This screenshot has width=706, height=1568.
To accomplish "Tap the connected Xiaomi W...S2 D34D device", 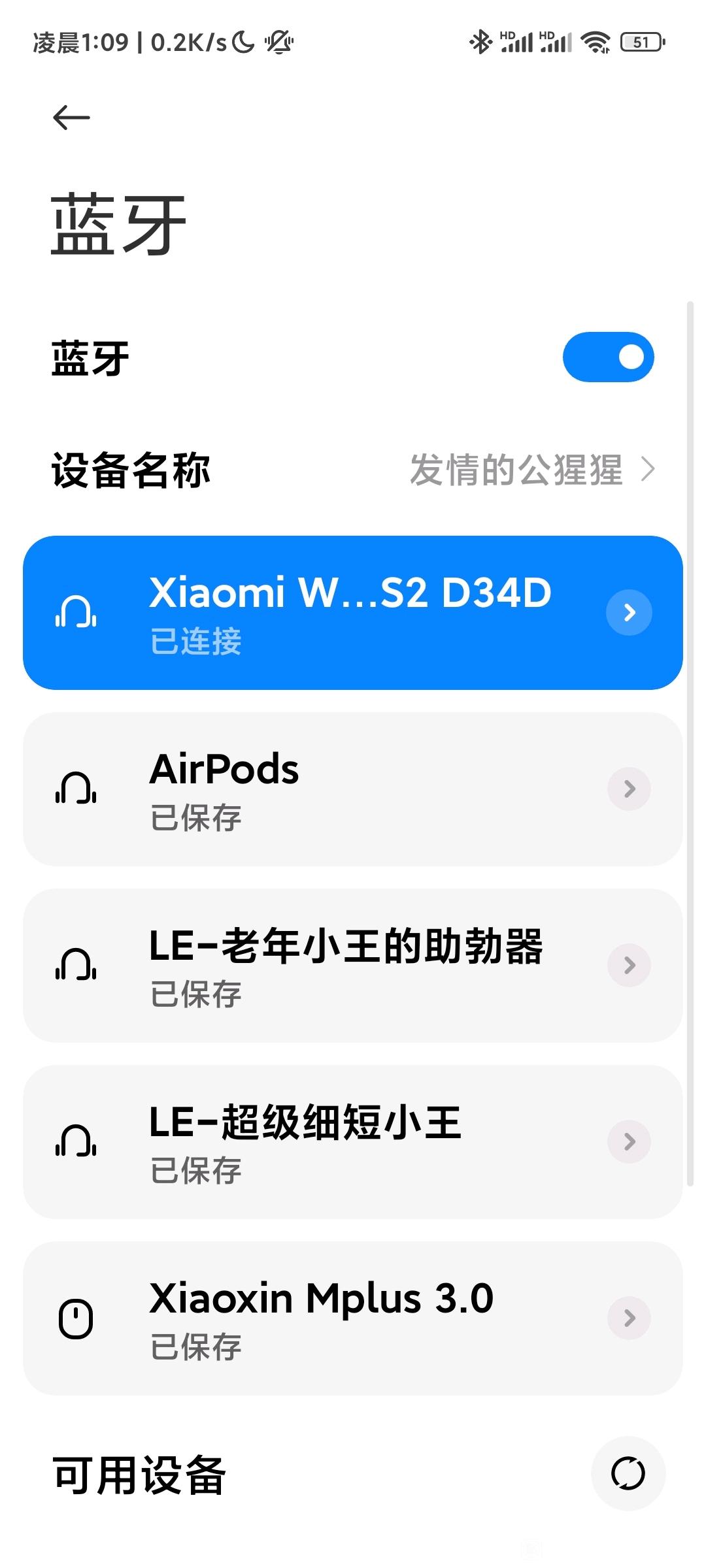I will pyautogui.click(x=353, y=613).
